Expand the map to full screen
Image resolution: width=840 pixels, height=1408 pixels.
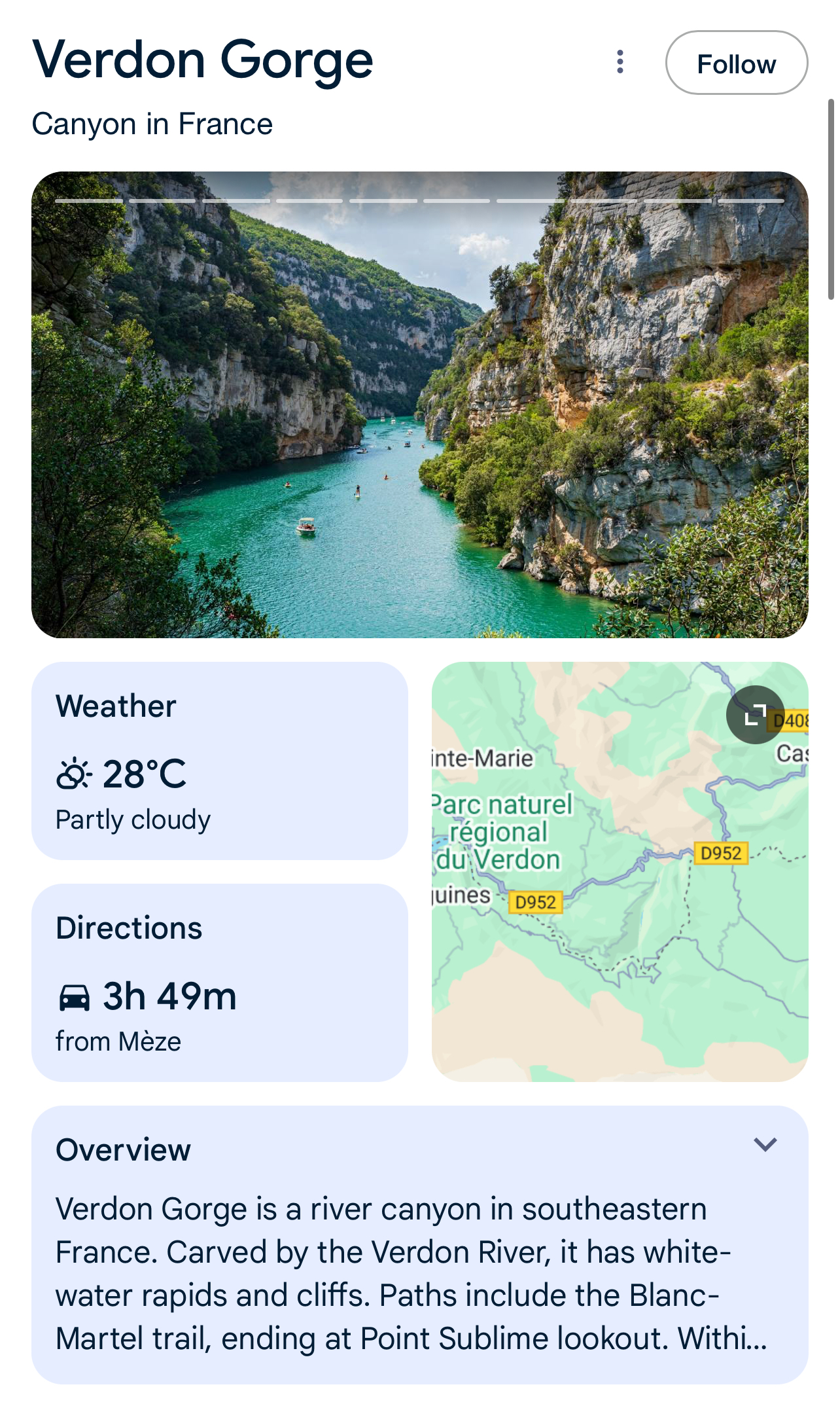tap(755, 715)
